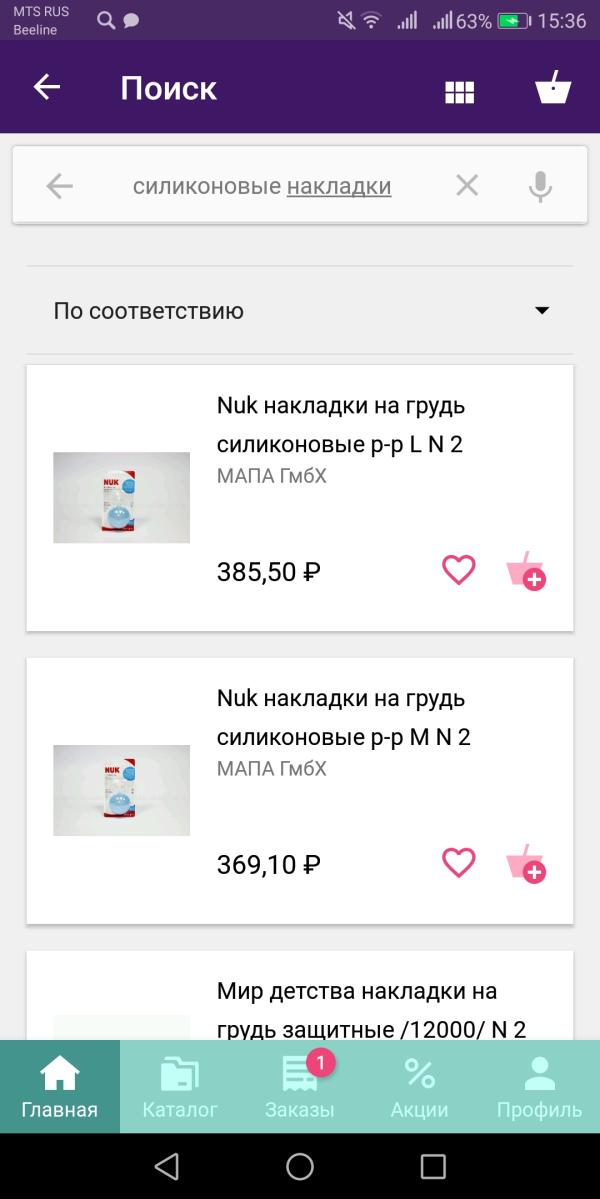The image size is (600, 1199).
Task: Open the Каталог tab
Action: point(180,1087)
